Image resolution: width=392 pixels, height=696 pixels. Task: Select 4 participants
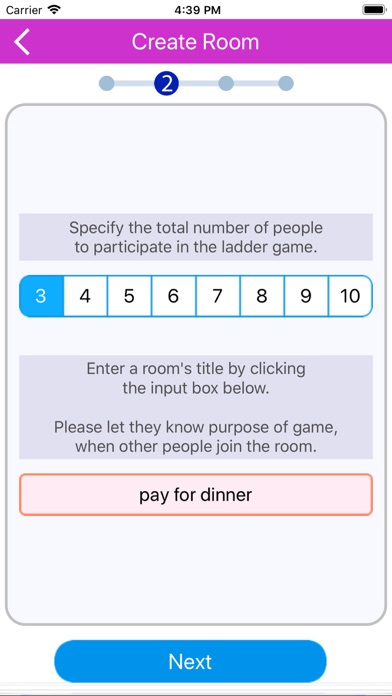[x=85, y=296]
